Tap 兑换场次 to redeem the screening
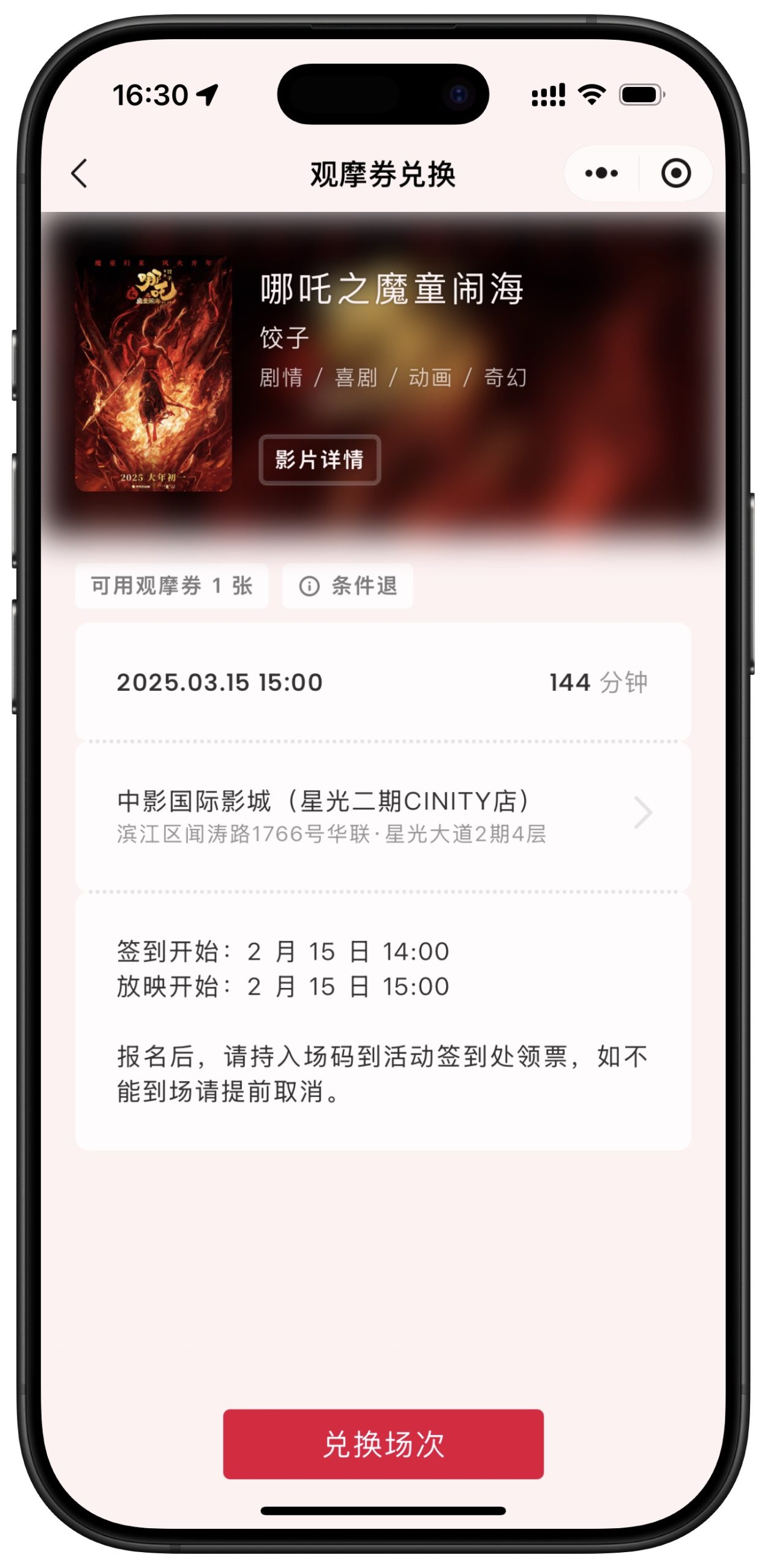 (x=383, y=1444)
